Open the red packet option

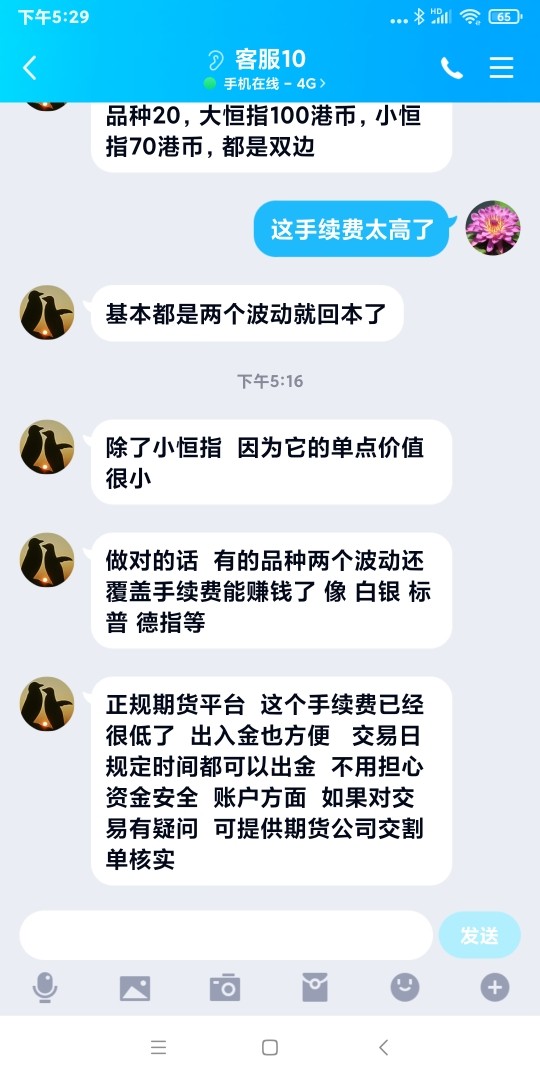tap(315, 988)
